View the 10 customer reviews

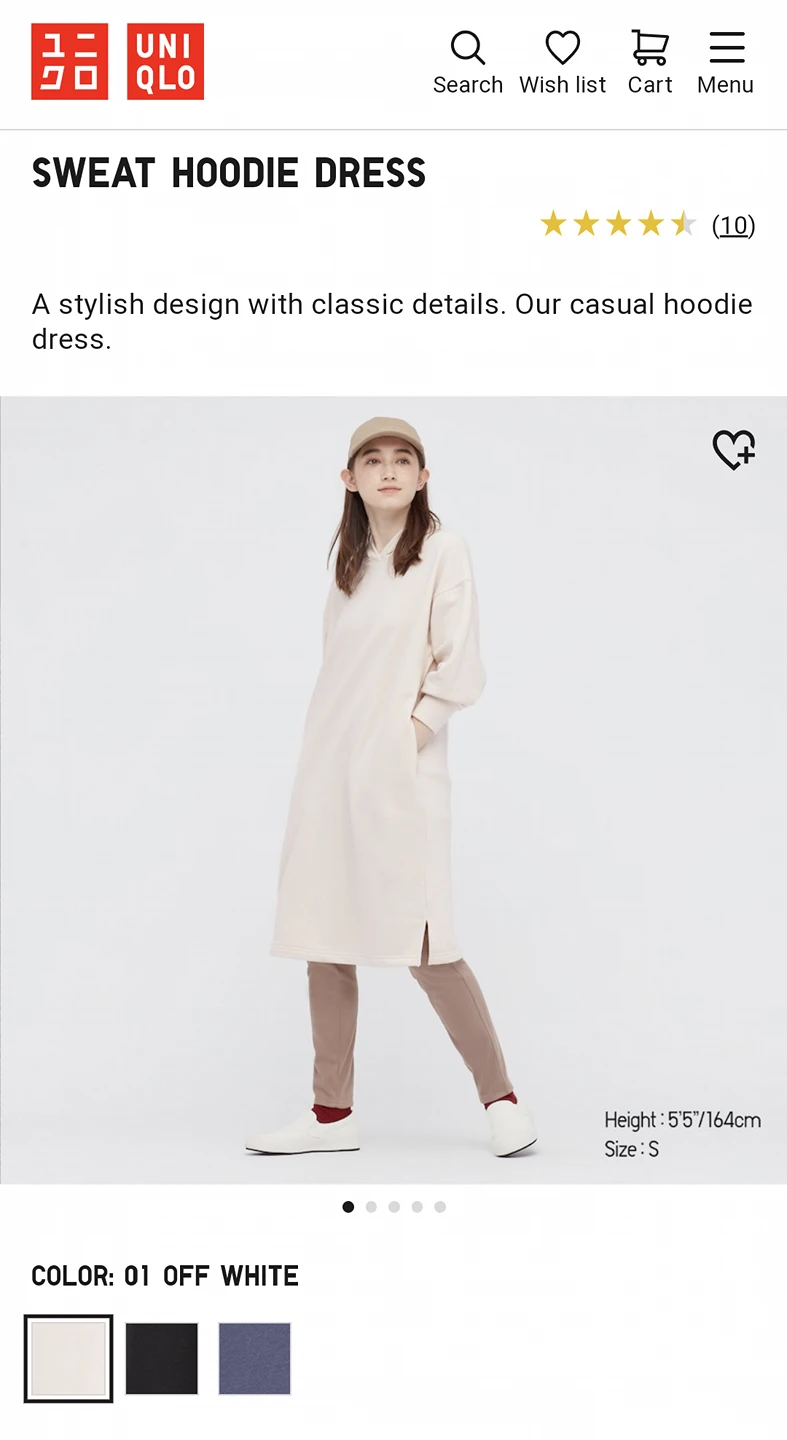(733, 225)
